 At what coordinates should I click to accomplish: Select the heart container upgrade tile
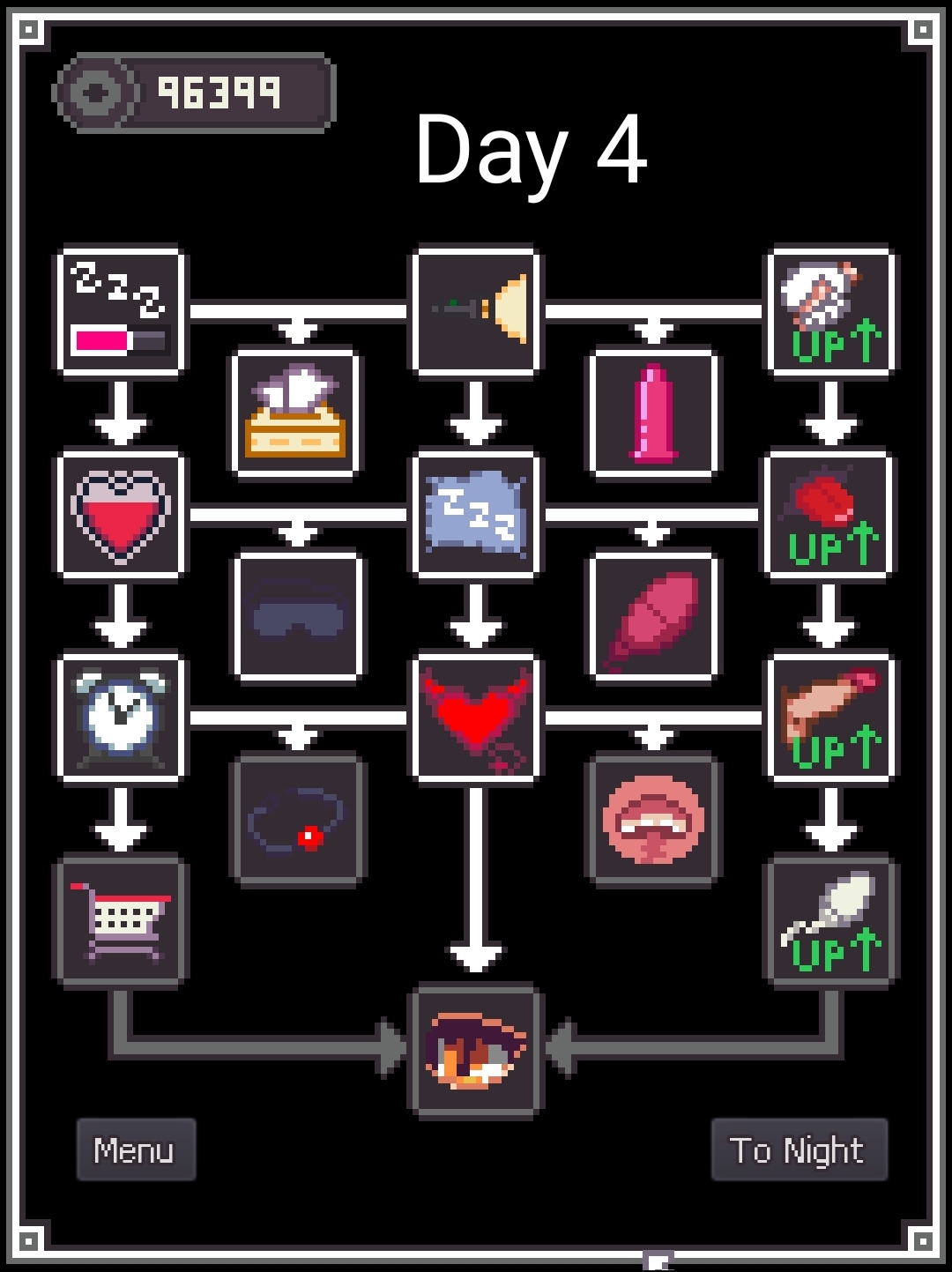(121, 515)
